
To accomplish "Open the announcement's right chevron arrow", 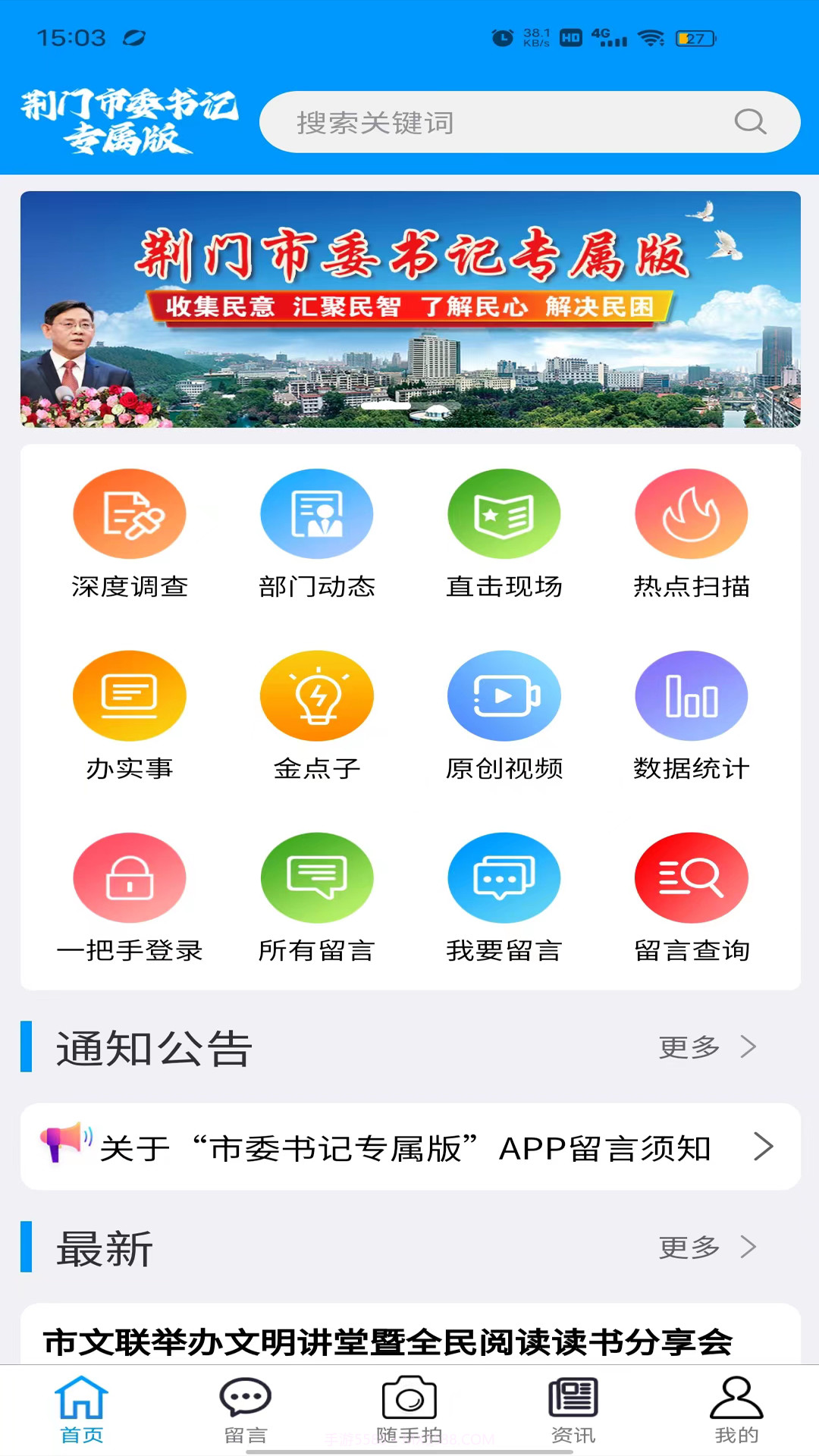I will pyautogui.click(x=763, y=1147).
